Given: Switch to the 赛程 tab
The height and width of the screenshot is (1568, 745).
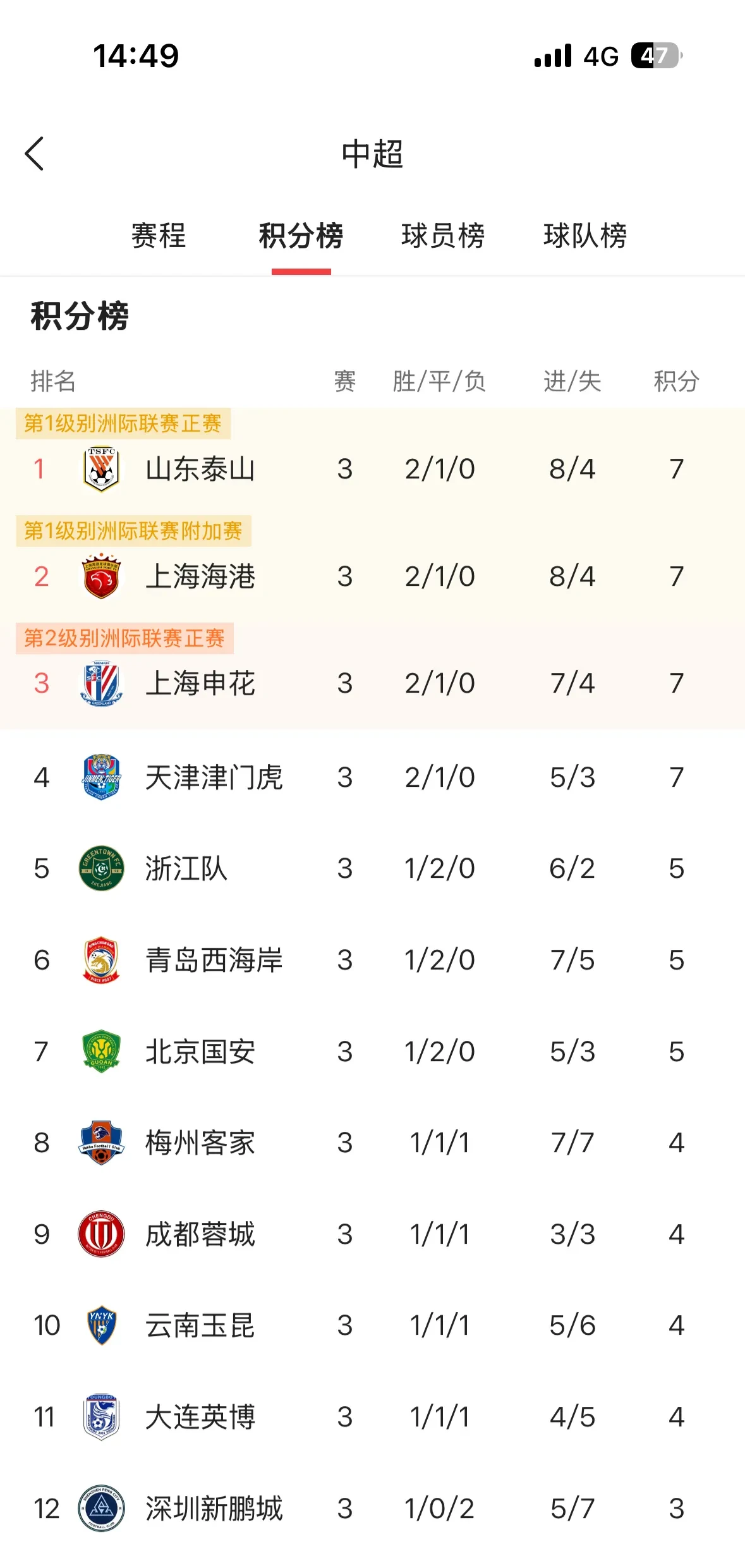Looking at the screenshot, I should click(x=158, y=236).
